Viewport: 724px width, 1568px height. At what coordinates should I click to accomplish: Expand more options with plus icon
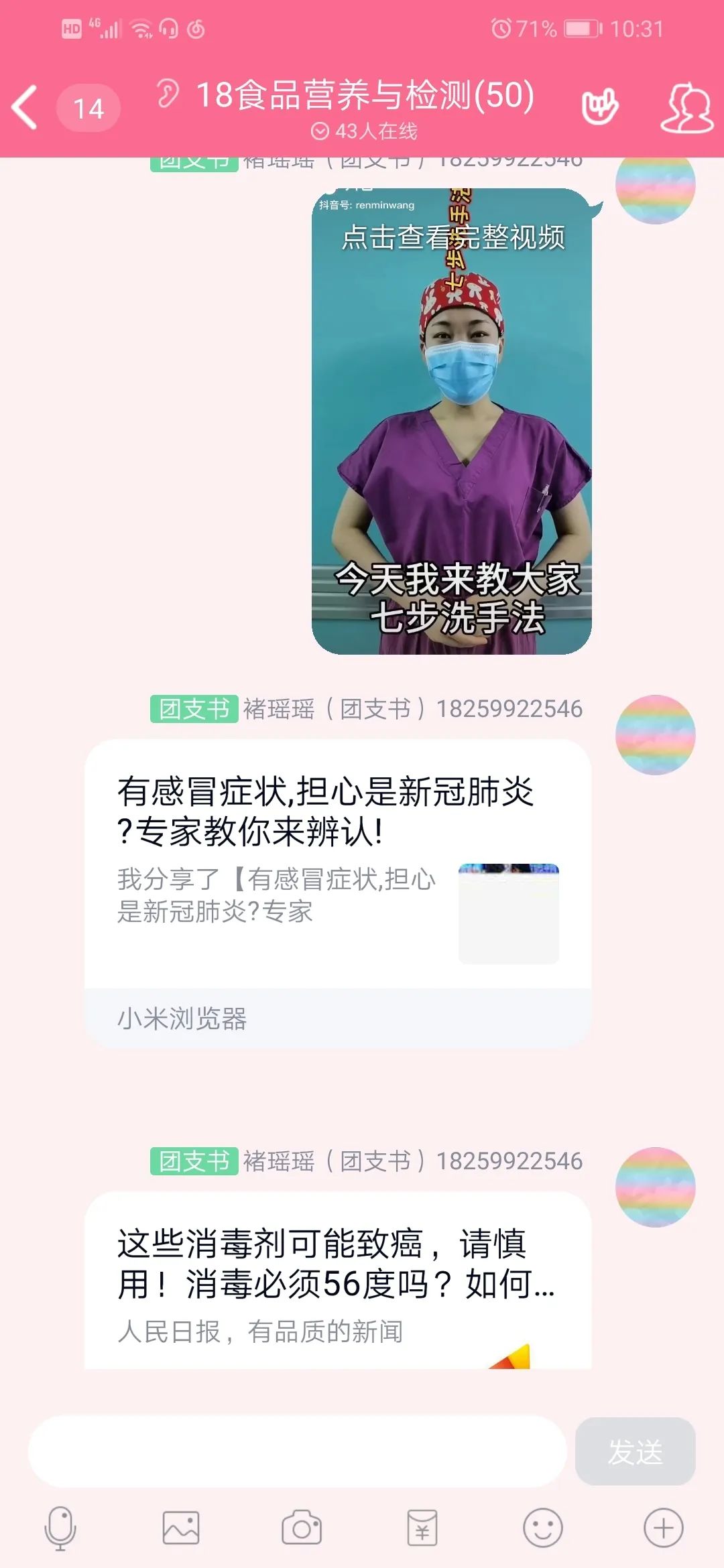click(x=663, y=1529)
